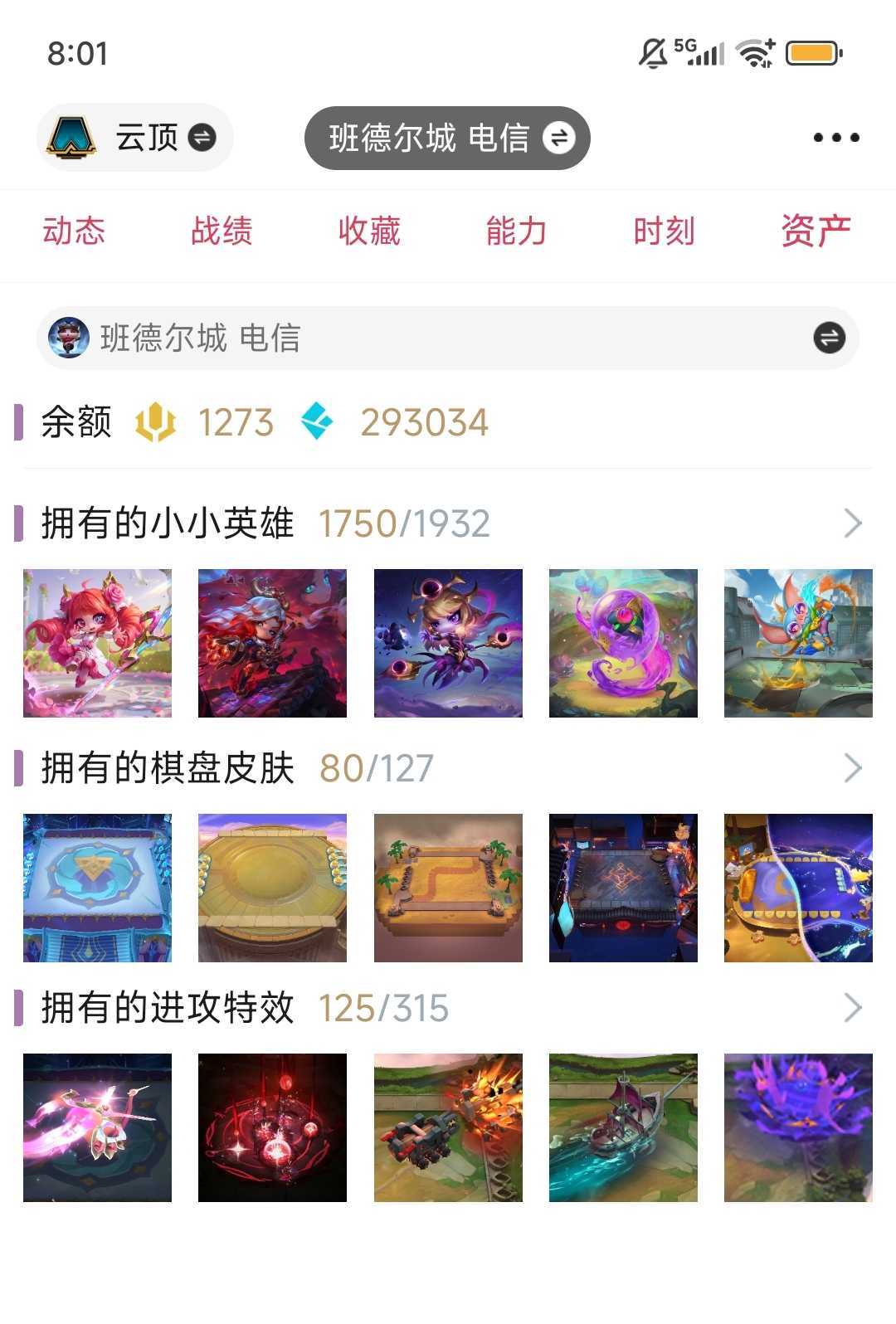Open the purple bubble little legend tile

point(623,643)
